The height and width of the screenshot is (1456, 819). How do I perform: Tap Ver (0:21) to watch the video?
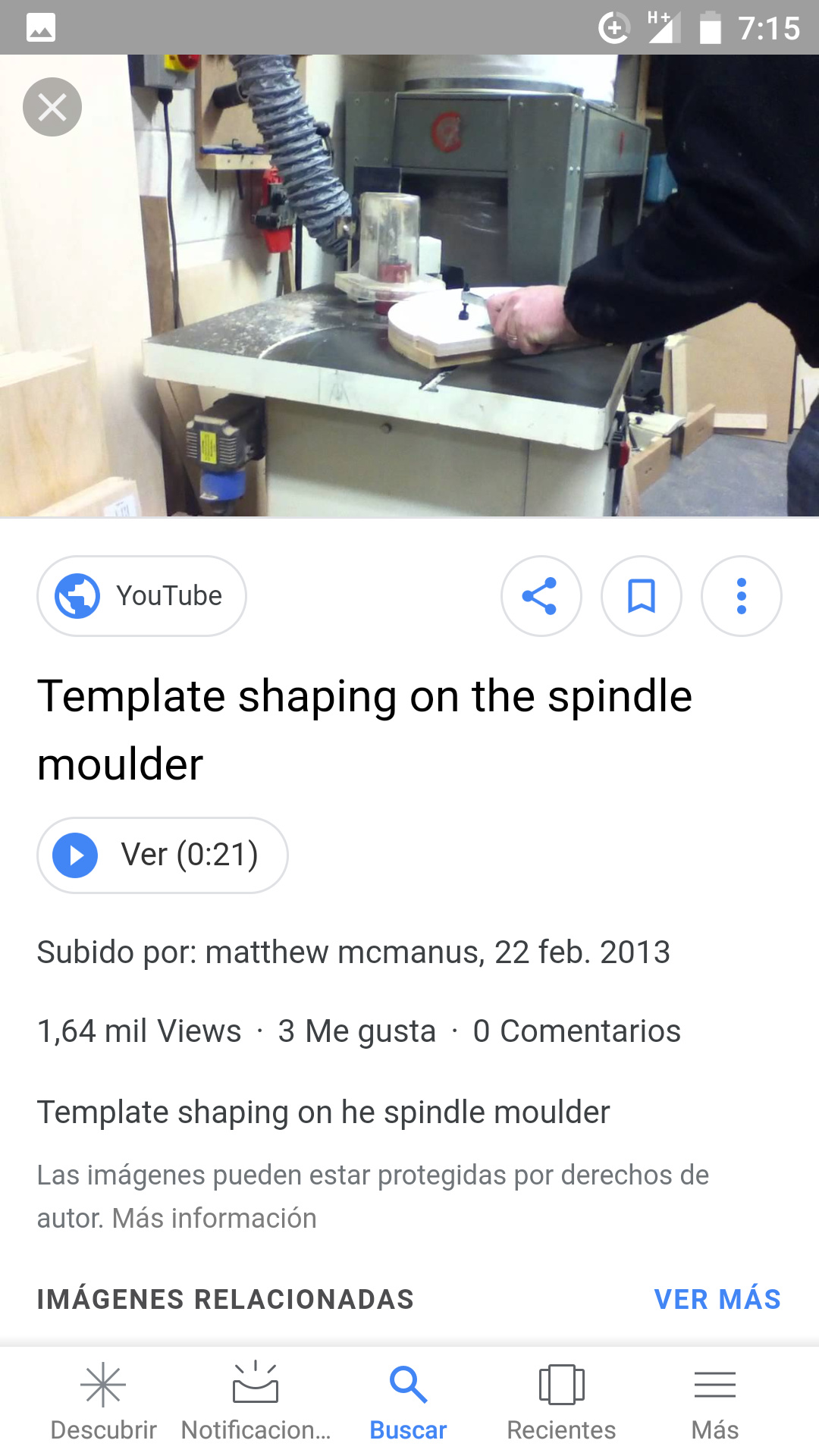(x=162, y=855)
